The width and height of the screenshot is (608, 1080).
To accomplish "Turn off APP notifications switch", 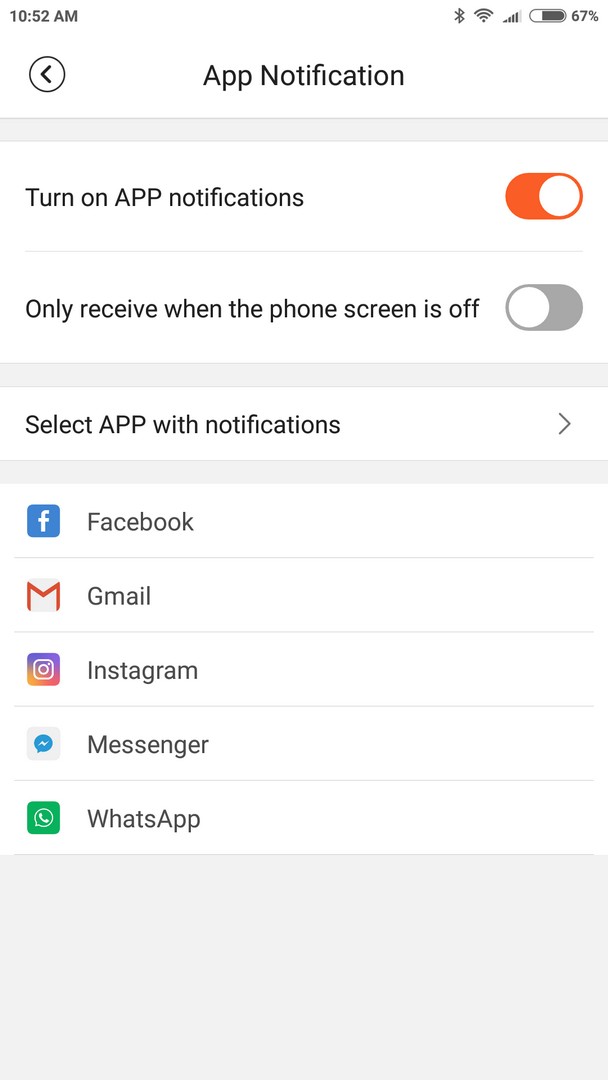I will [x=544, y=196].
